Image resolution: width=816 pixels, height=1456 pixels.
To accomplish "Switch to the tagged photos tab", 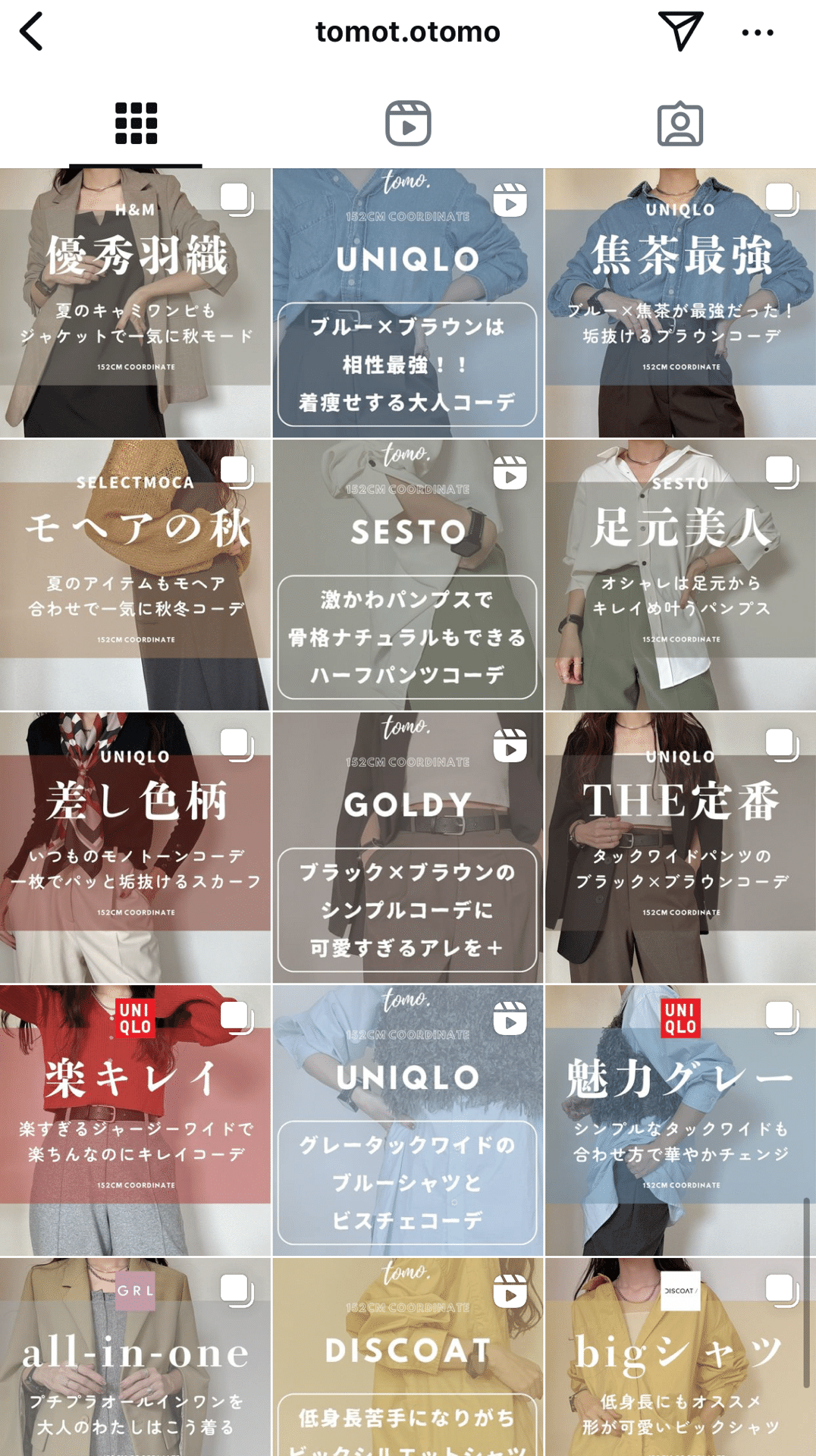I will point(679,124).
